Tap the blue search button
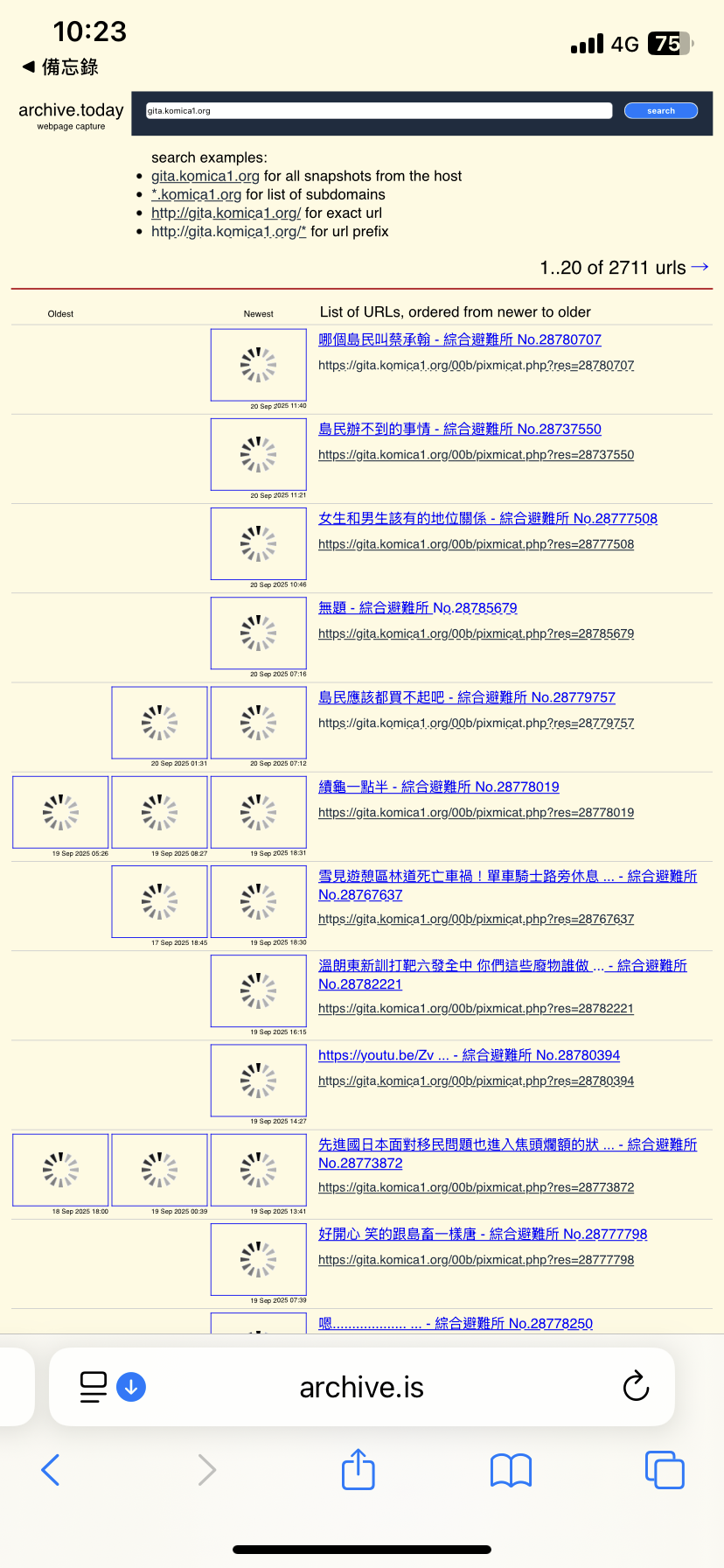This screenshot has height=1568, width=724. tap(660, 111)
